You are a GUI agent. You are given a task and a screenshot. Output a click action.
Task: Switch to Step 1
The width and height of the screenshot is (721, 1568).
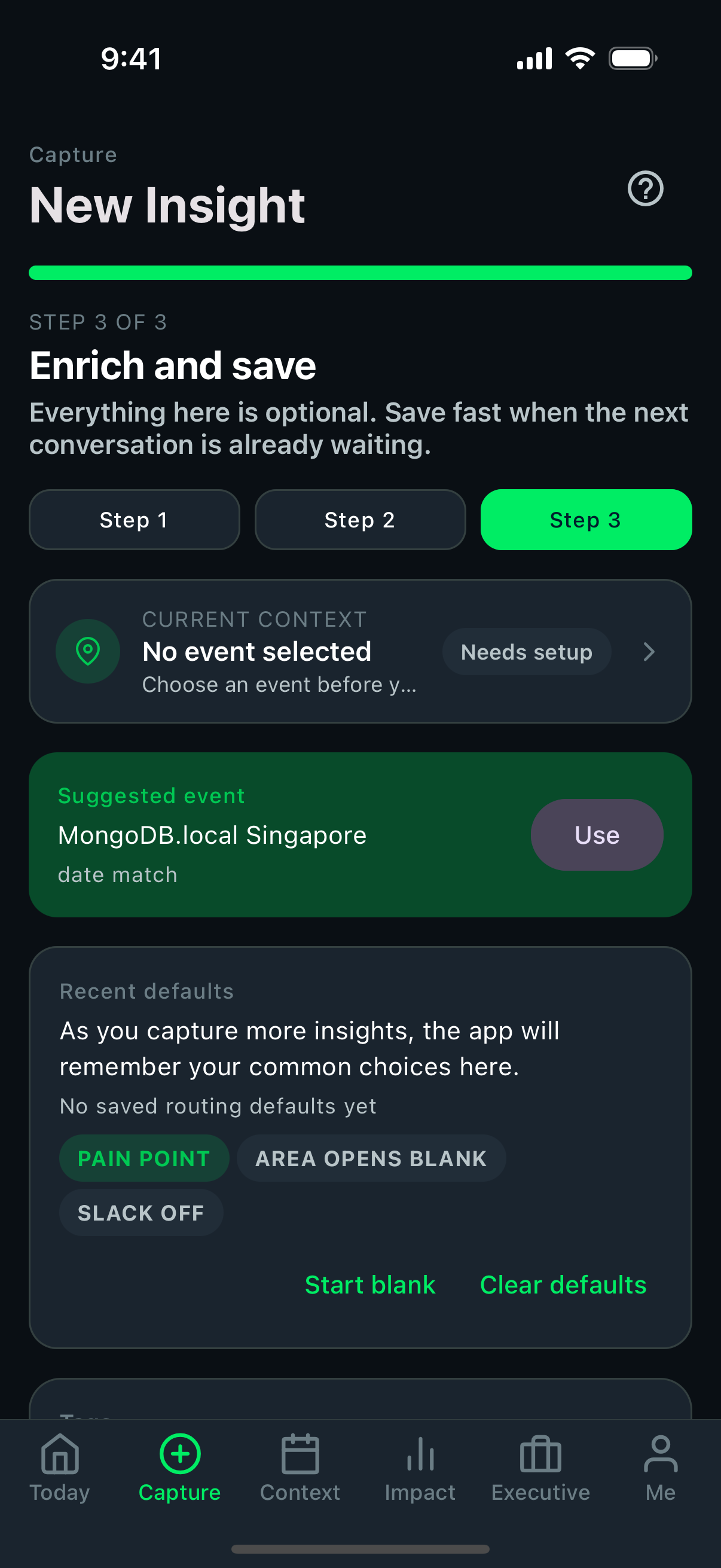[134, 519]
